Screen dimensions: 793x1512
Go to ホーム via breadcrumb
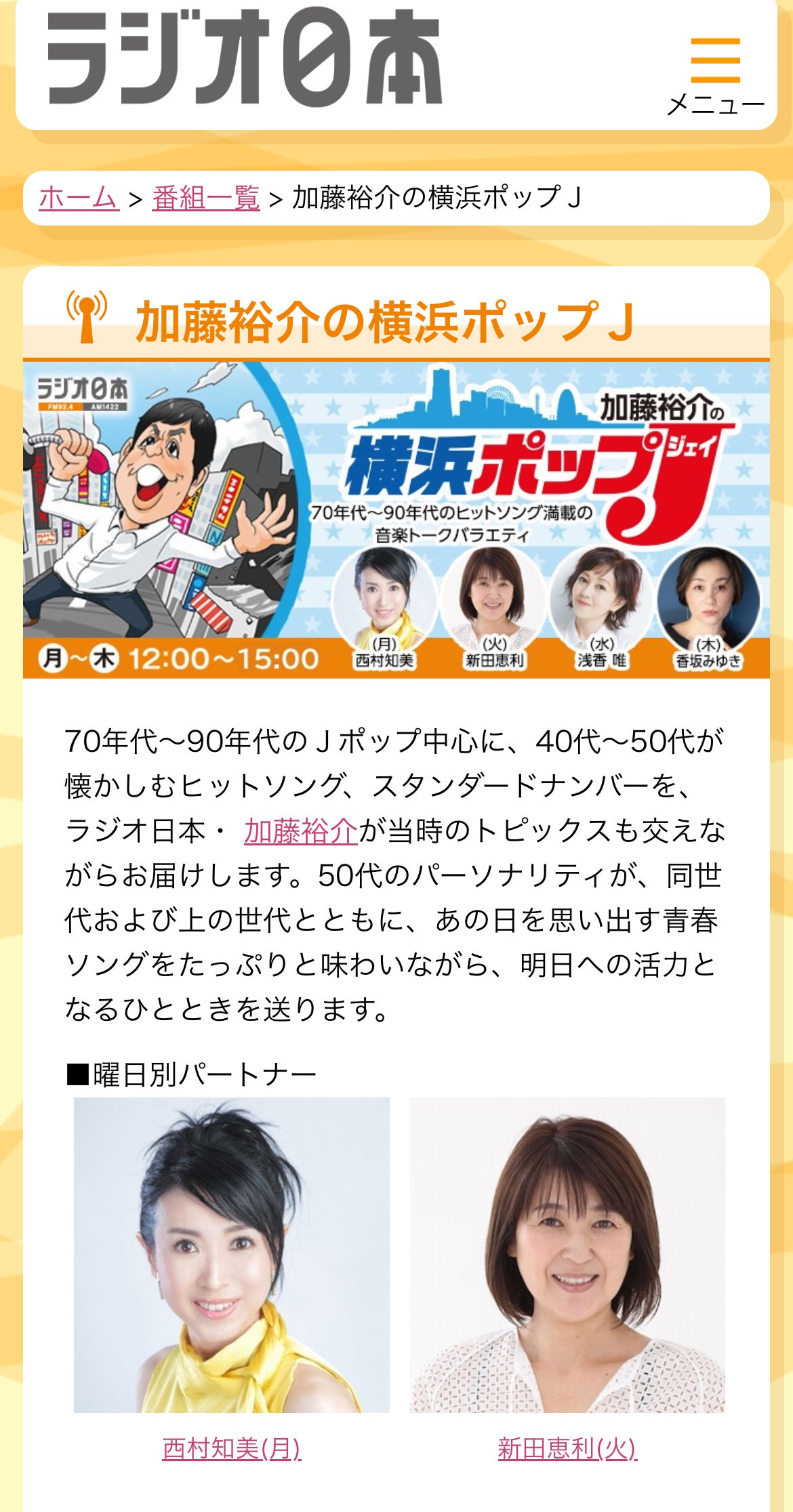(79, 198)
